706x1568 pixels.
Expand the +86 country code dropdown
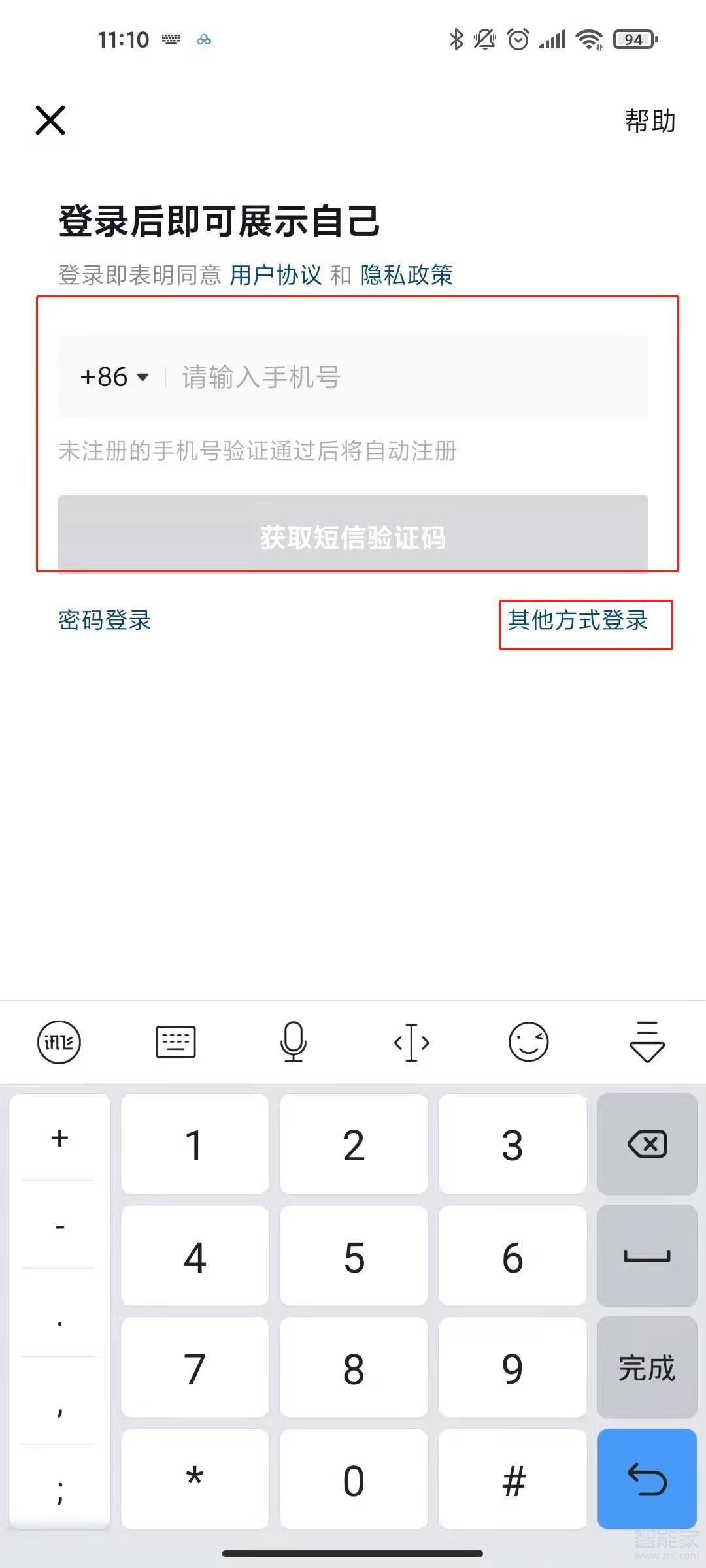114,377
